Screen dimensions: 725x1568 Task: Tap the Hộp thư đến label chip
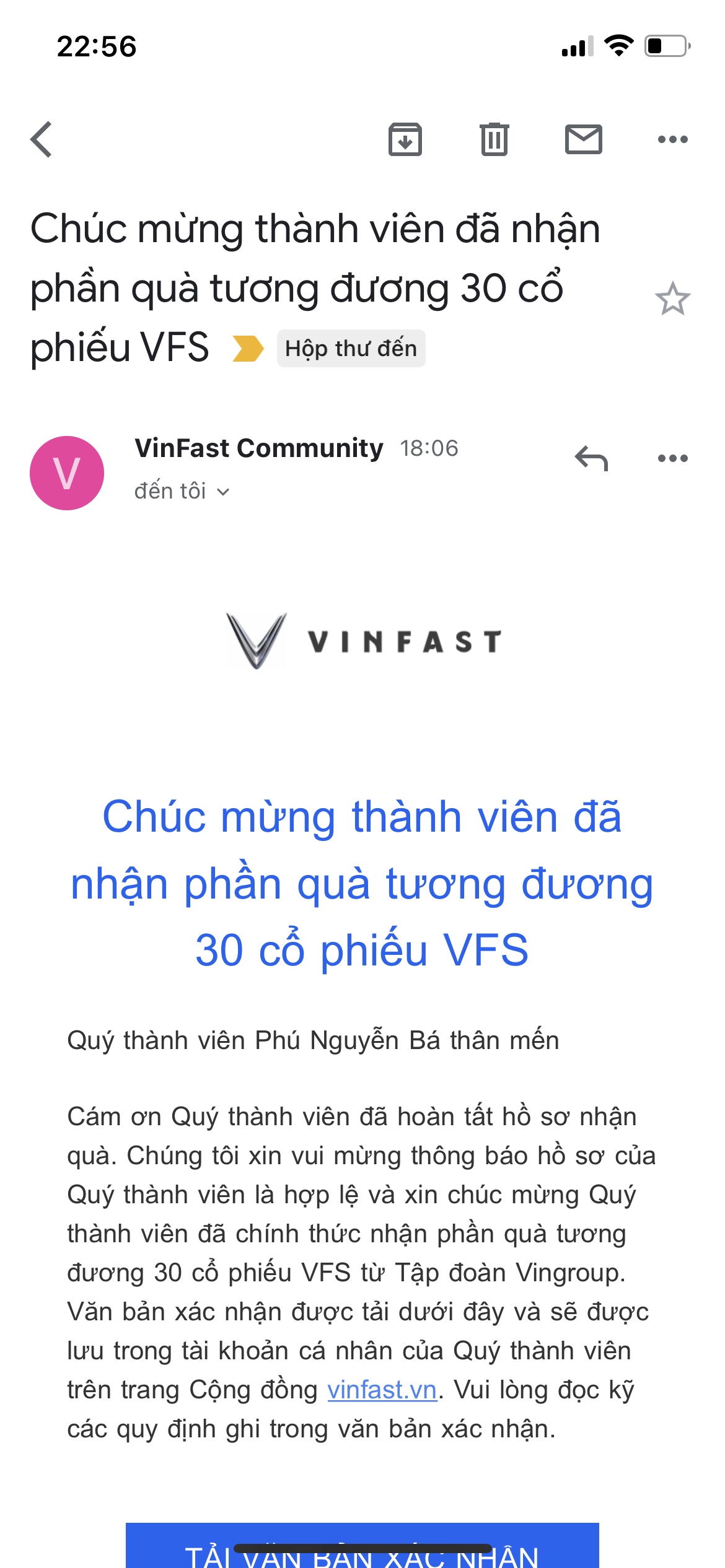(x=351, y=349)
